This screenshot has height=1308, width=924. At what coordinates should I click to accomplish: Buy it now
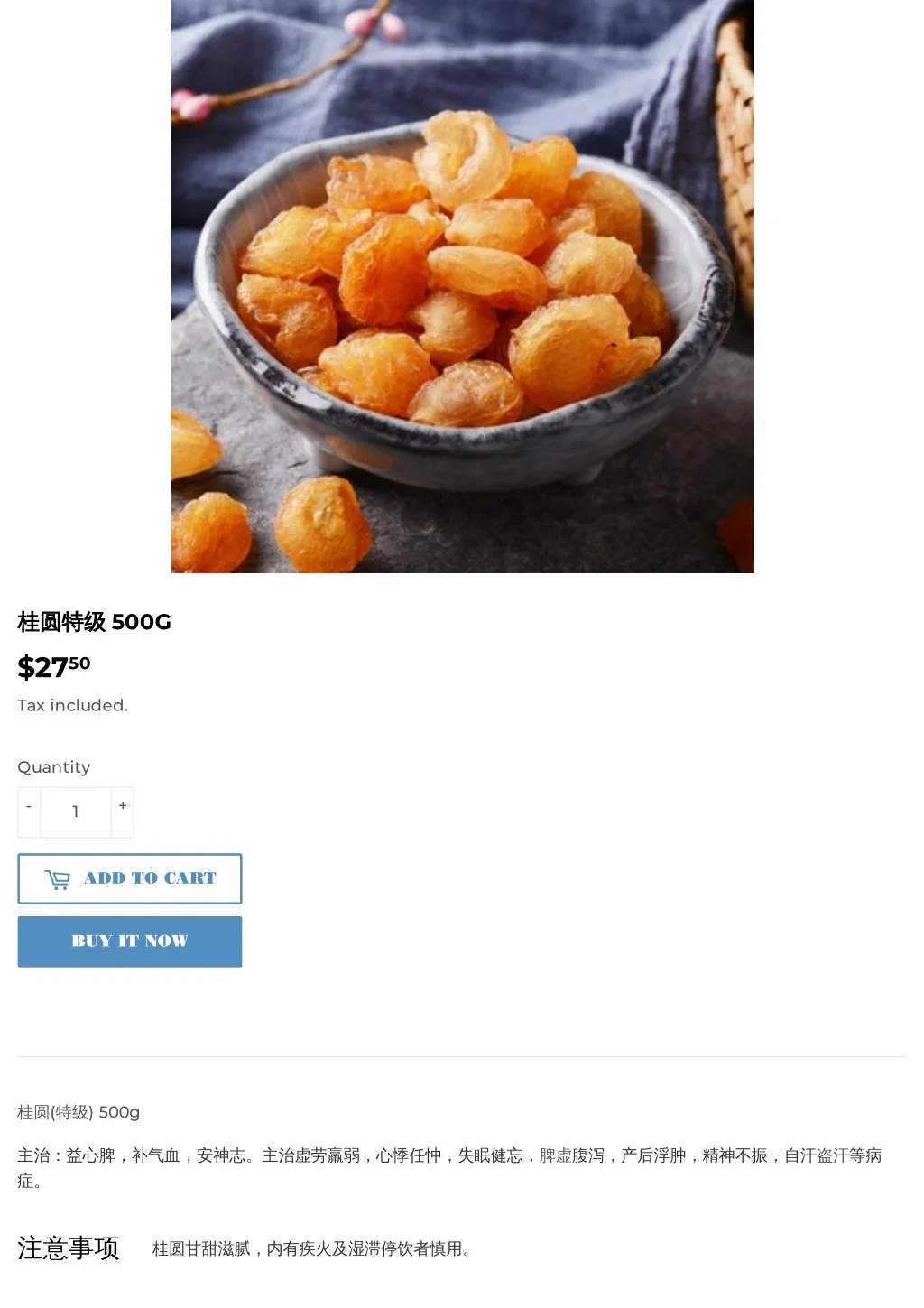click(x=130, y=942)
